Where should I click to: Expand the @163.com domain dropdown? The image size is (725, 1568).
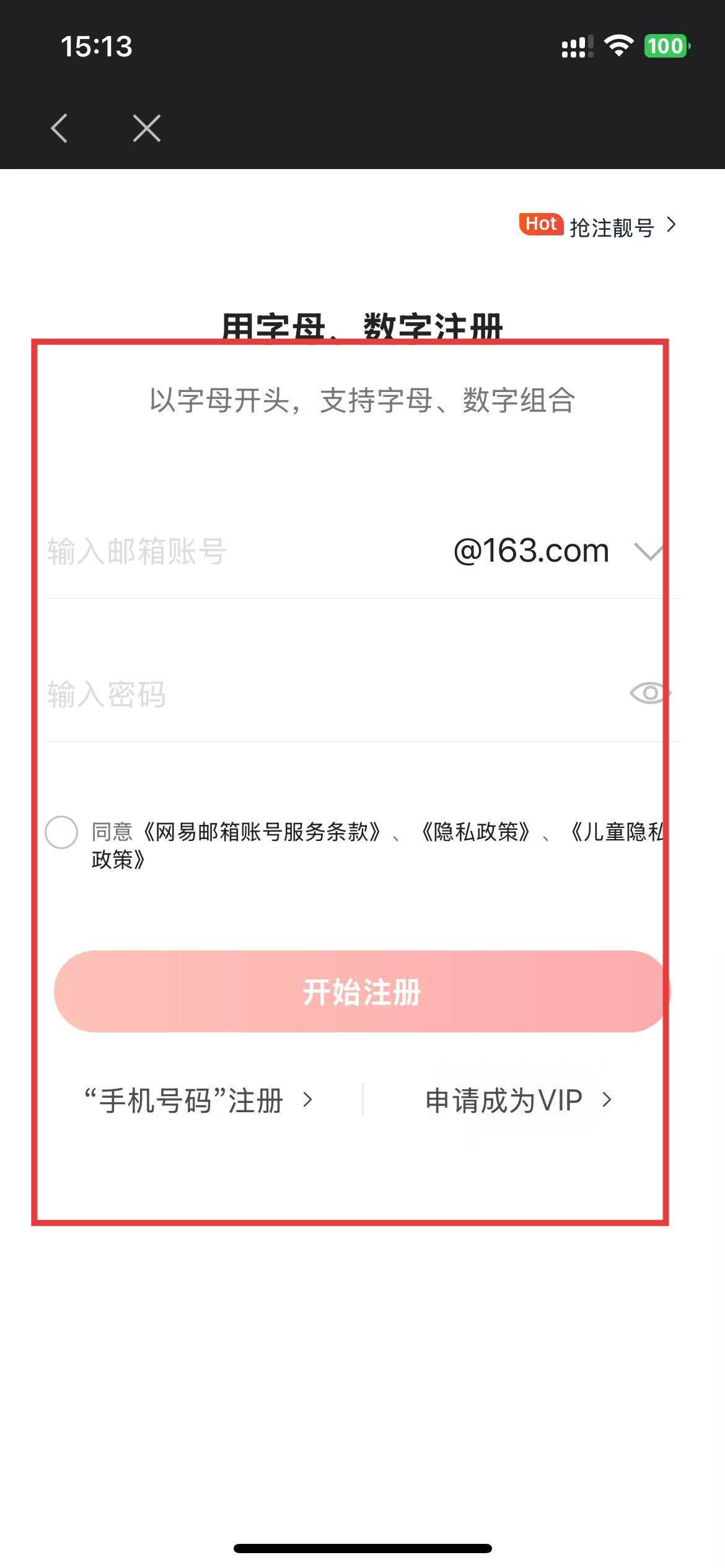648,551
